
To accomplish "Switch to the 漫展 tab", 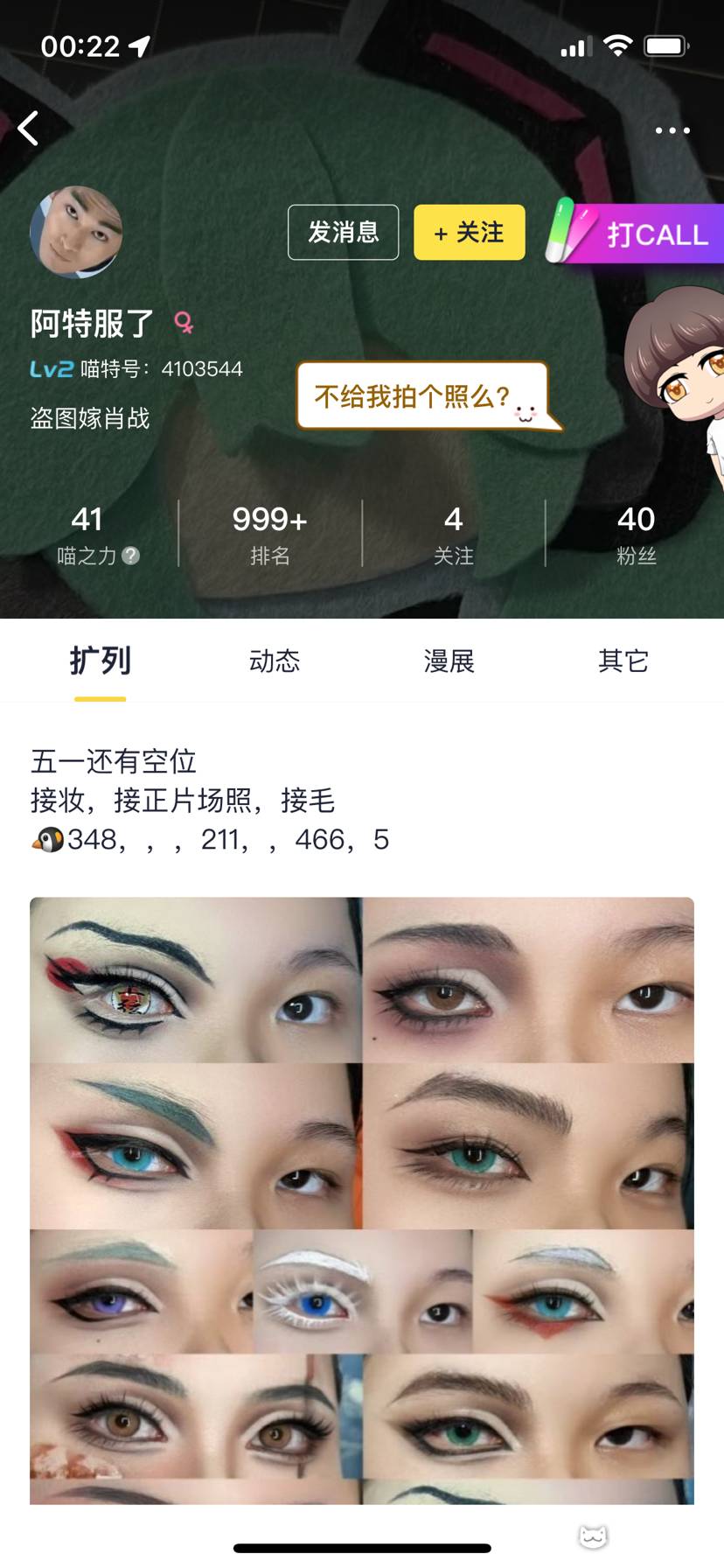I will tap(449, 661).
